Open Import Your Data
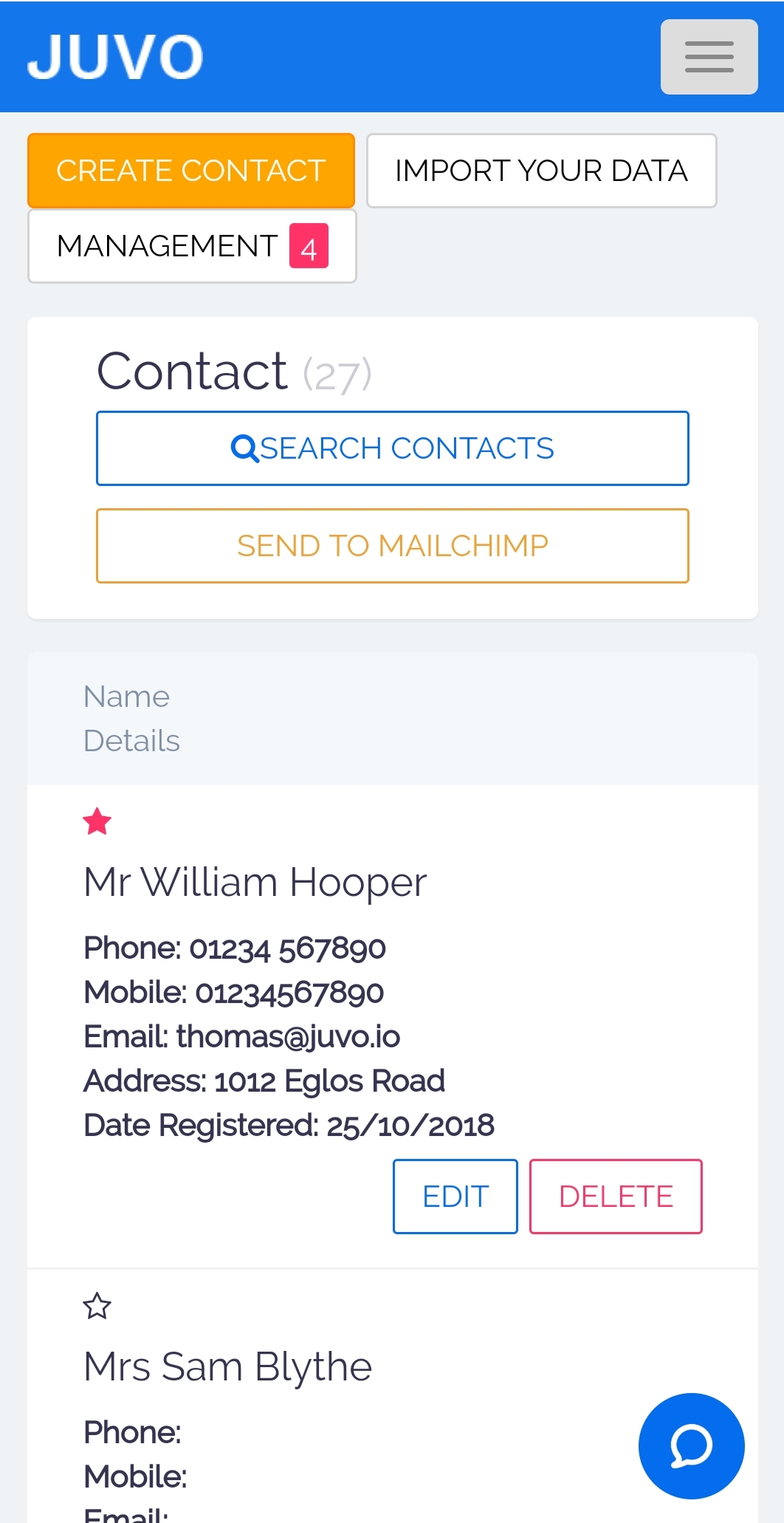This screenshot has width=784, height=1523. [x=541, y=171]
